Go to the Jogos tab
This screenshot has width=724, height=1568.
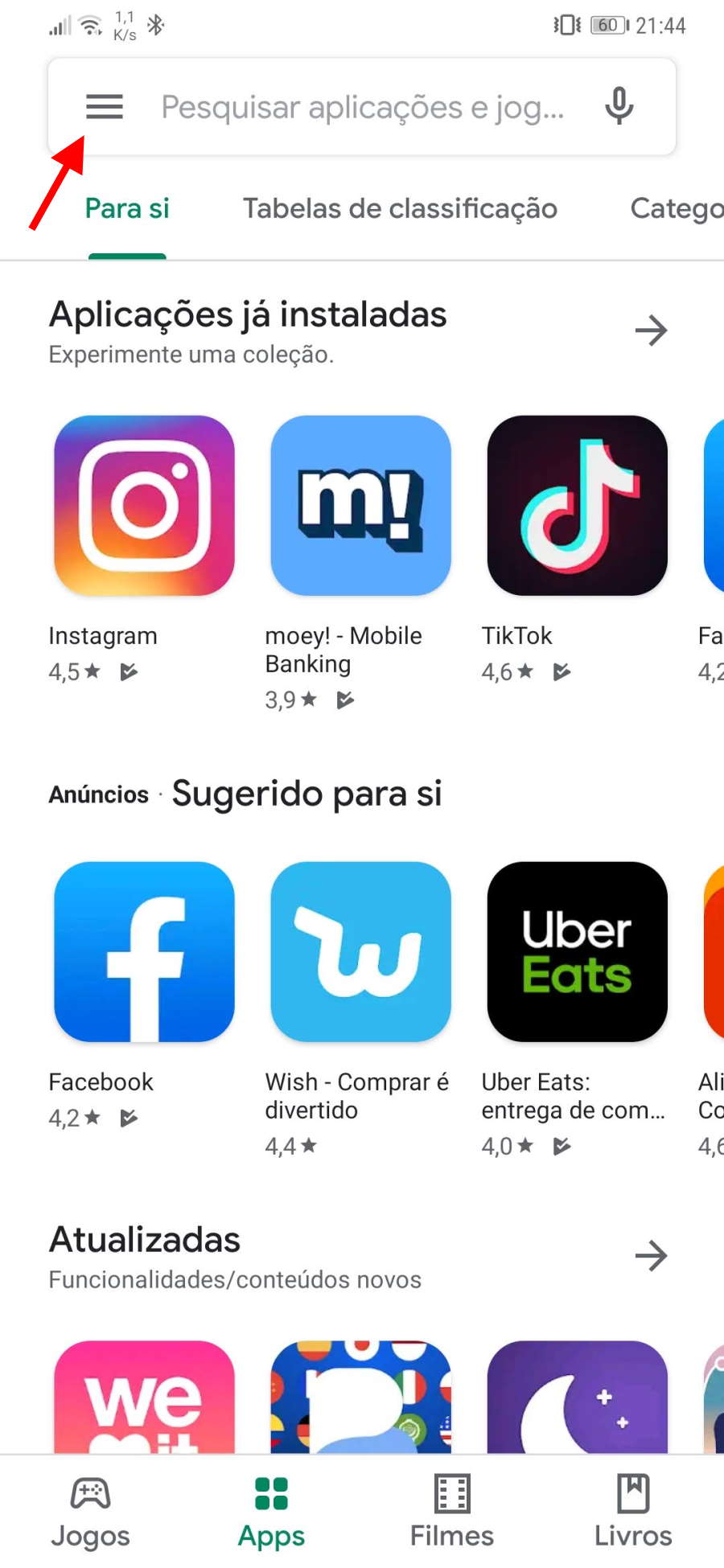(90, 1511)
